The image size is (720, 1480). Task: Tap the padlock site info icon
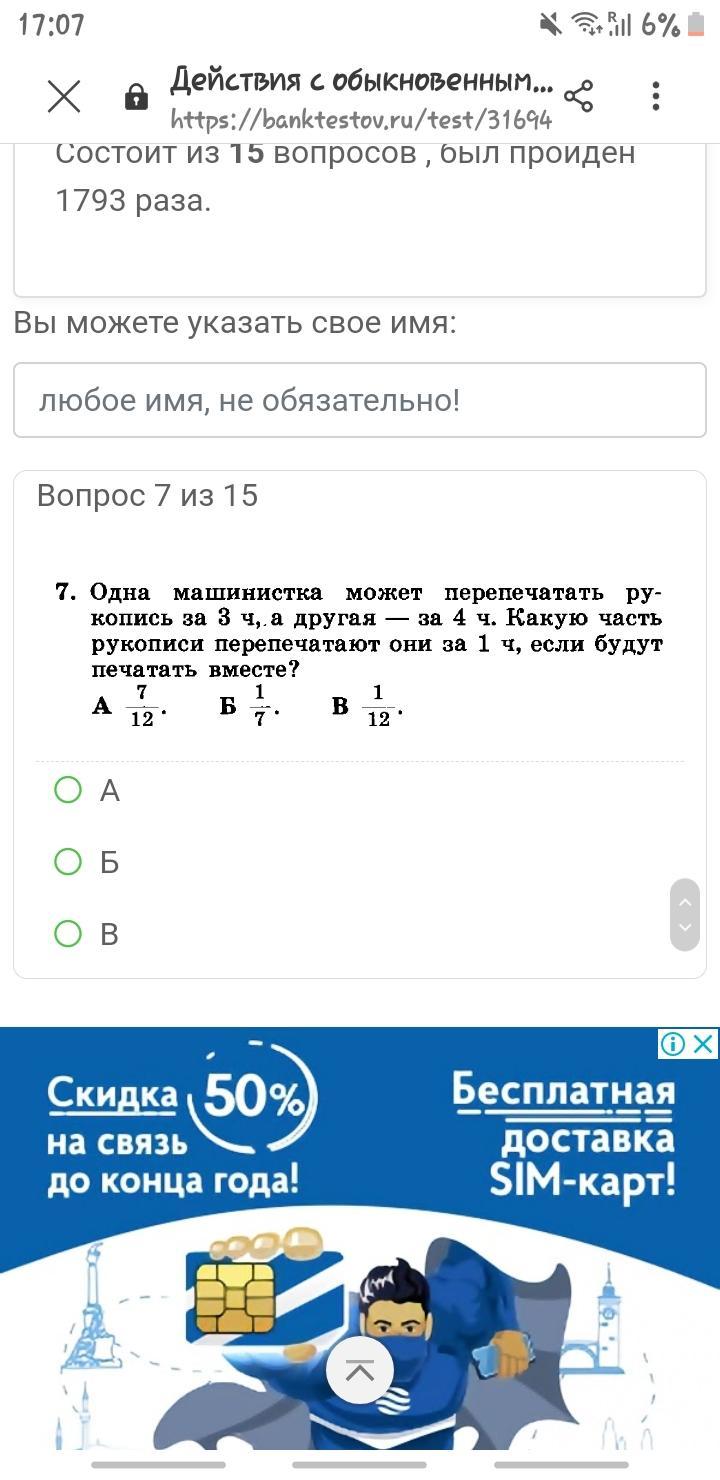(136, 97)
